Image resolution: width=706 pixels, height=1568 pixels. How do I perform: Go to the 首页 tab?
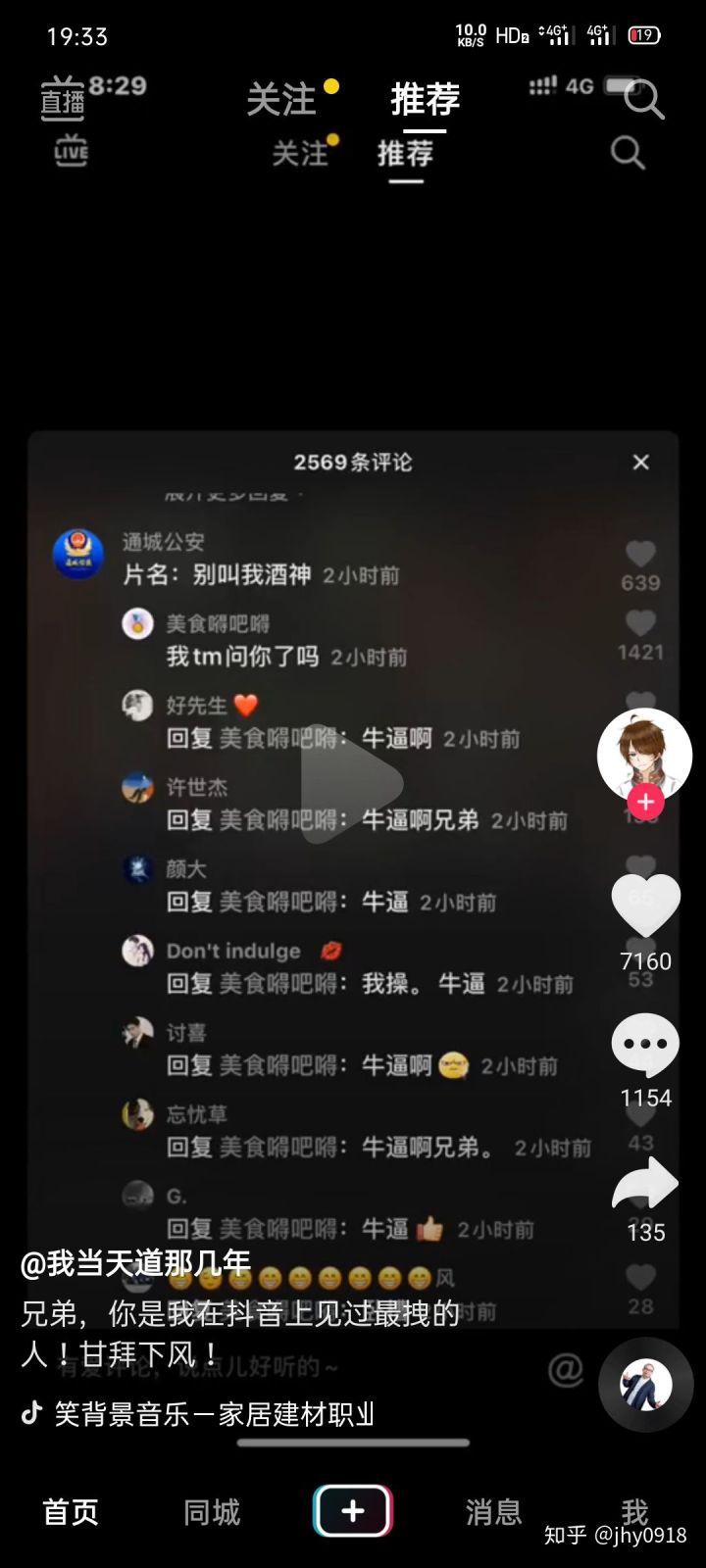[x=71, y=1512]
